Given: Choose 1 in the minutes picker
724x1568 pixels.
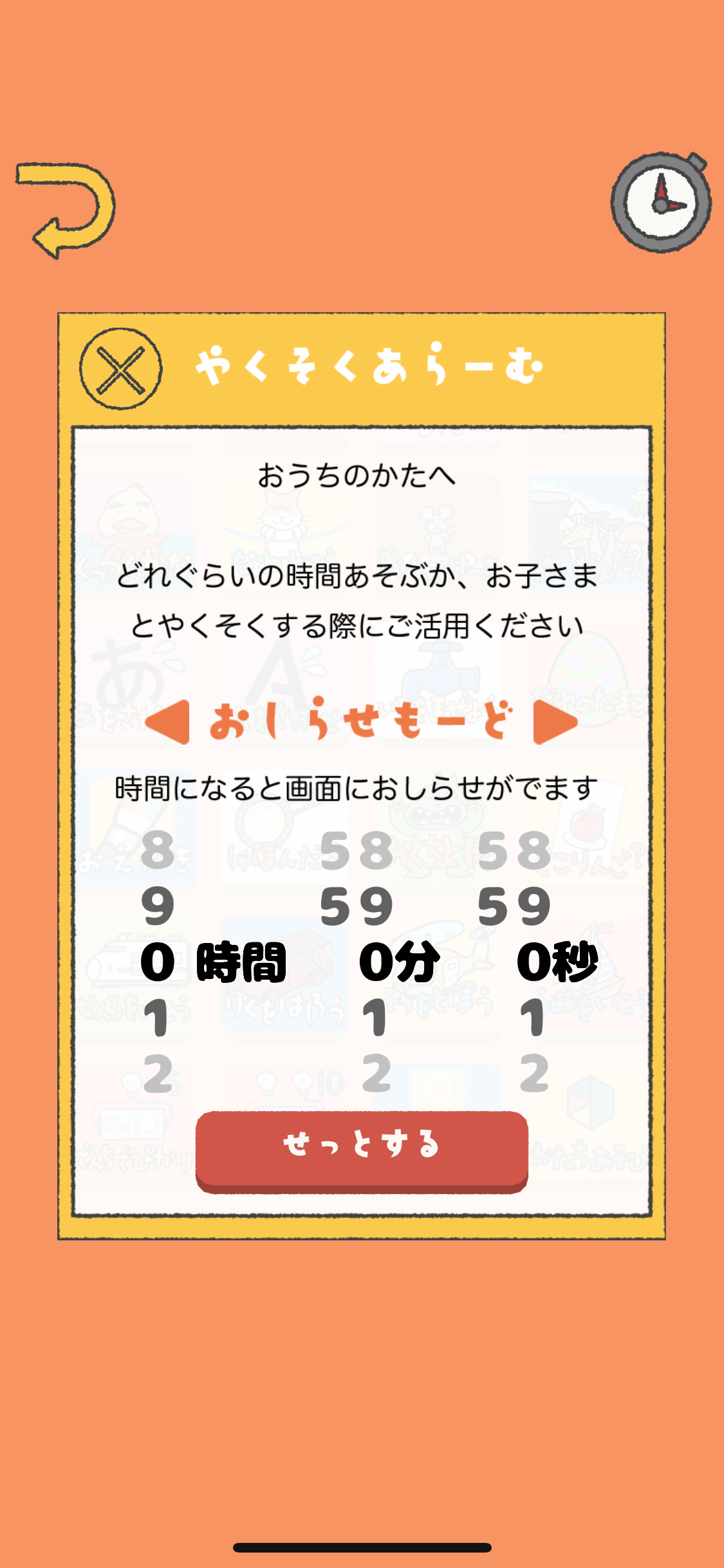Looking at the screenshot, I should (375, 1018).
